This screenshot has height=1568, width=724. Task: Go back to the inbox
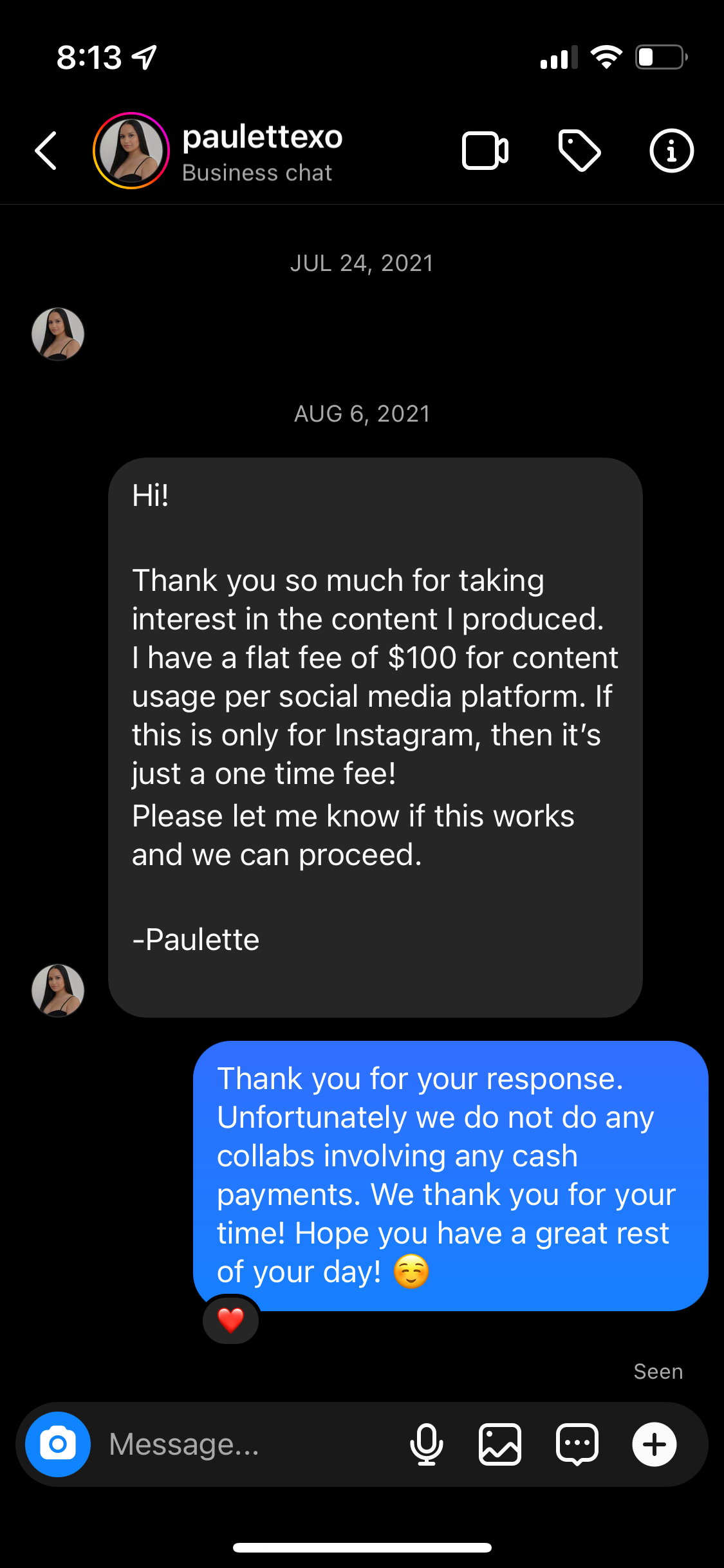click(46, 151)
